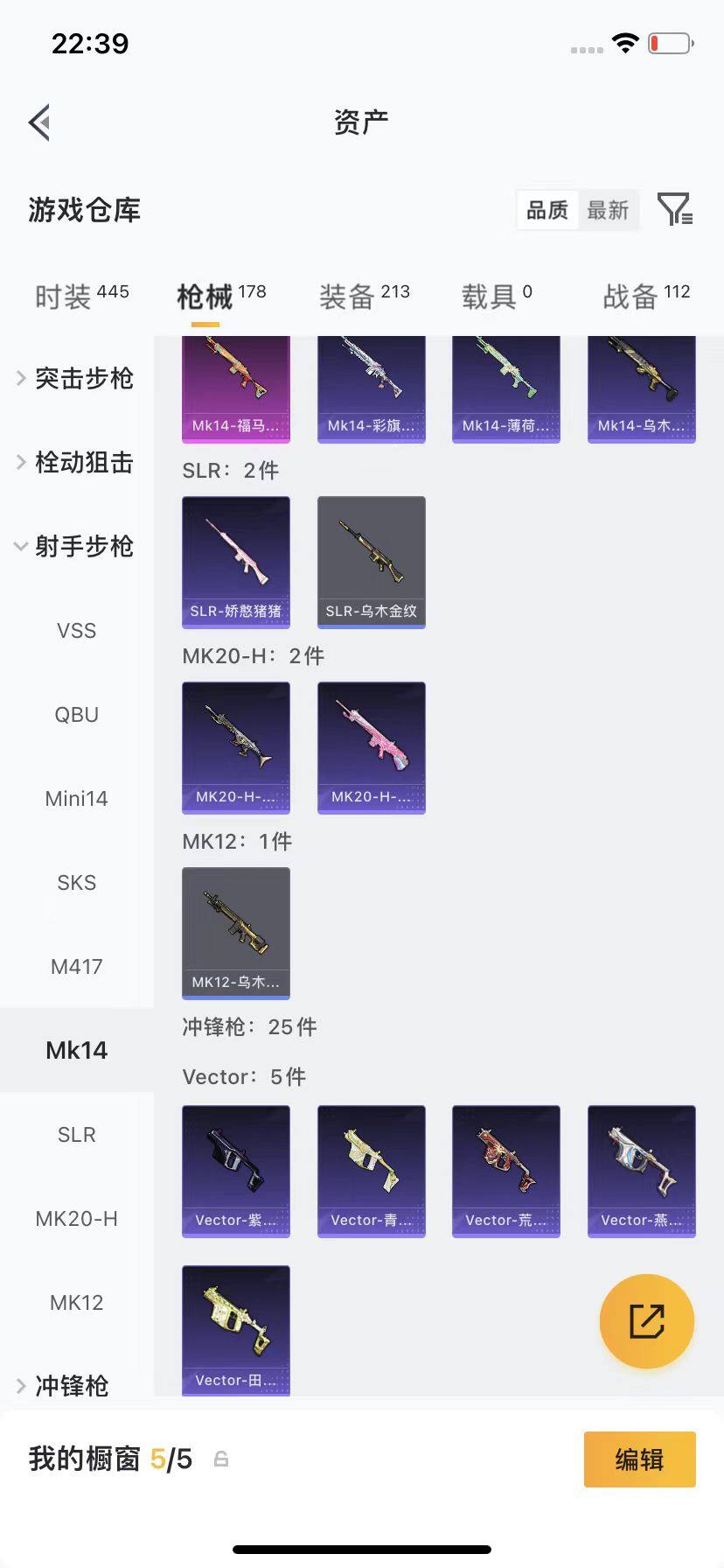Image resolution: width=724 pixels, height=1568 pixels.
Task: Expand the 栓动狙击 category
Action: [x=77, y=462]
